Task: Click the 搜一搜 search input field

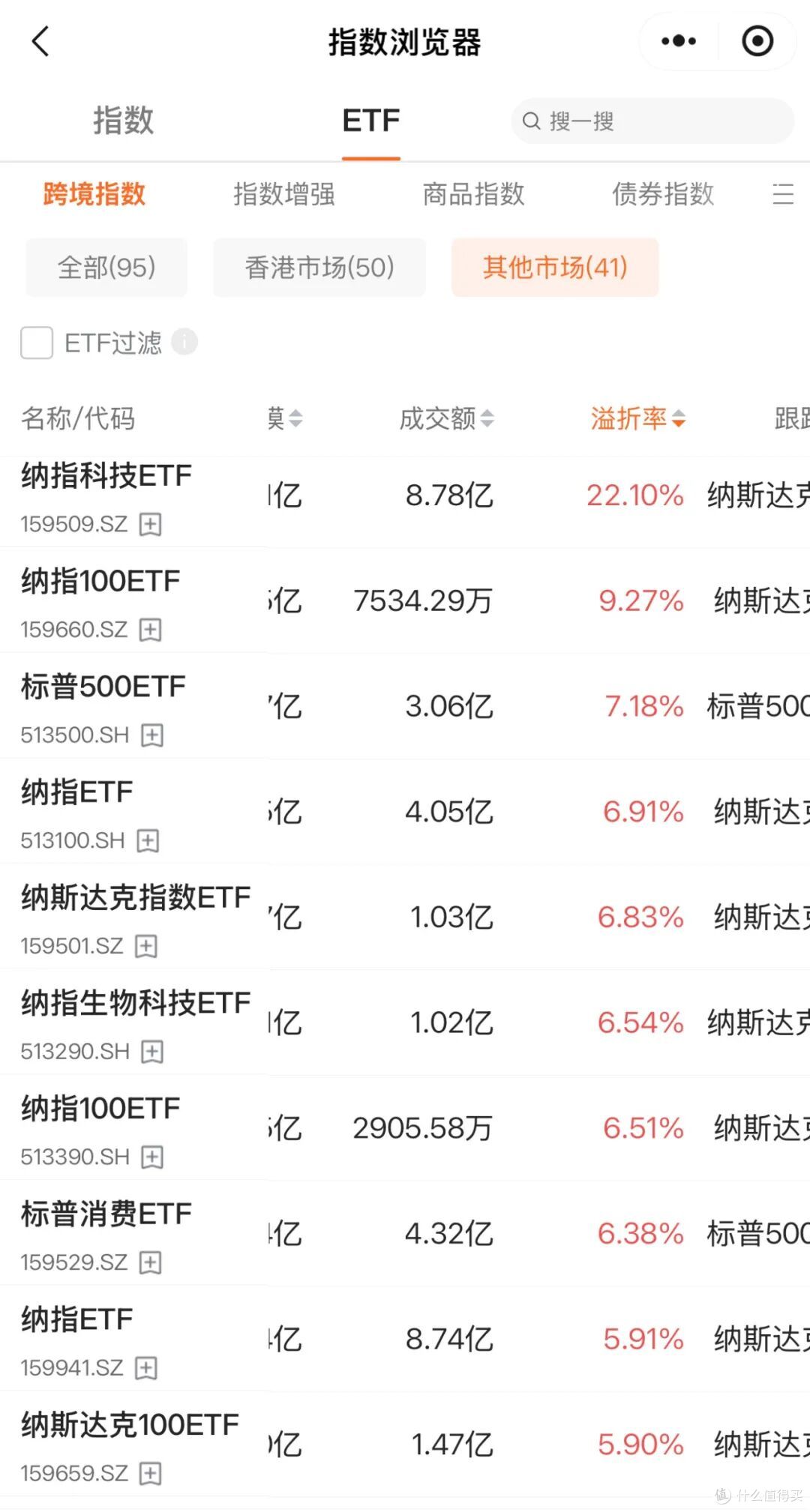Action: [651, 121]
